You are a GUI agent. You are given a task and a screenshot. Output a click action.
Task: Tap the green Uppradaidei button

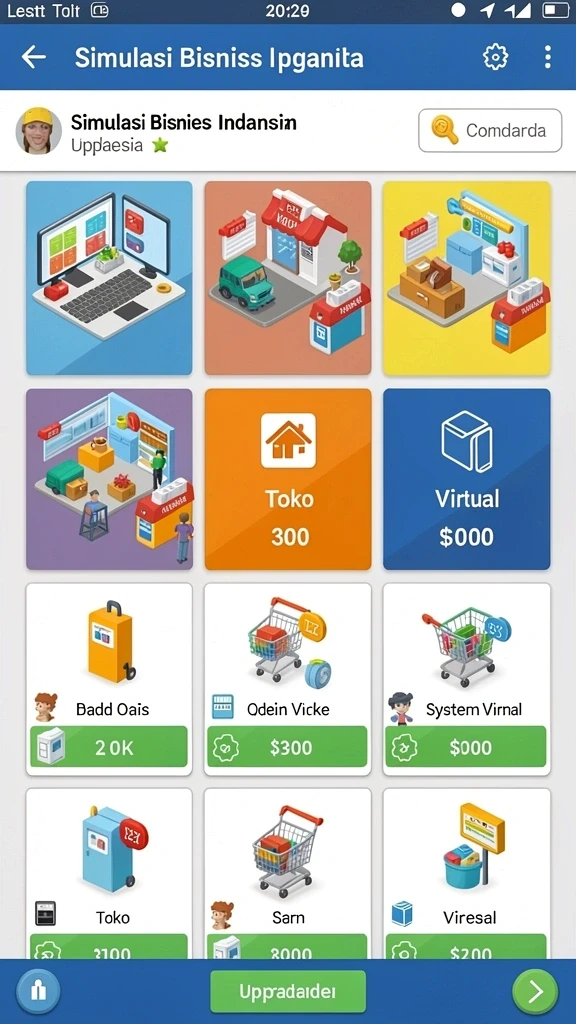[288, 991]
